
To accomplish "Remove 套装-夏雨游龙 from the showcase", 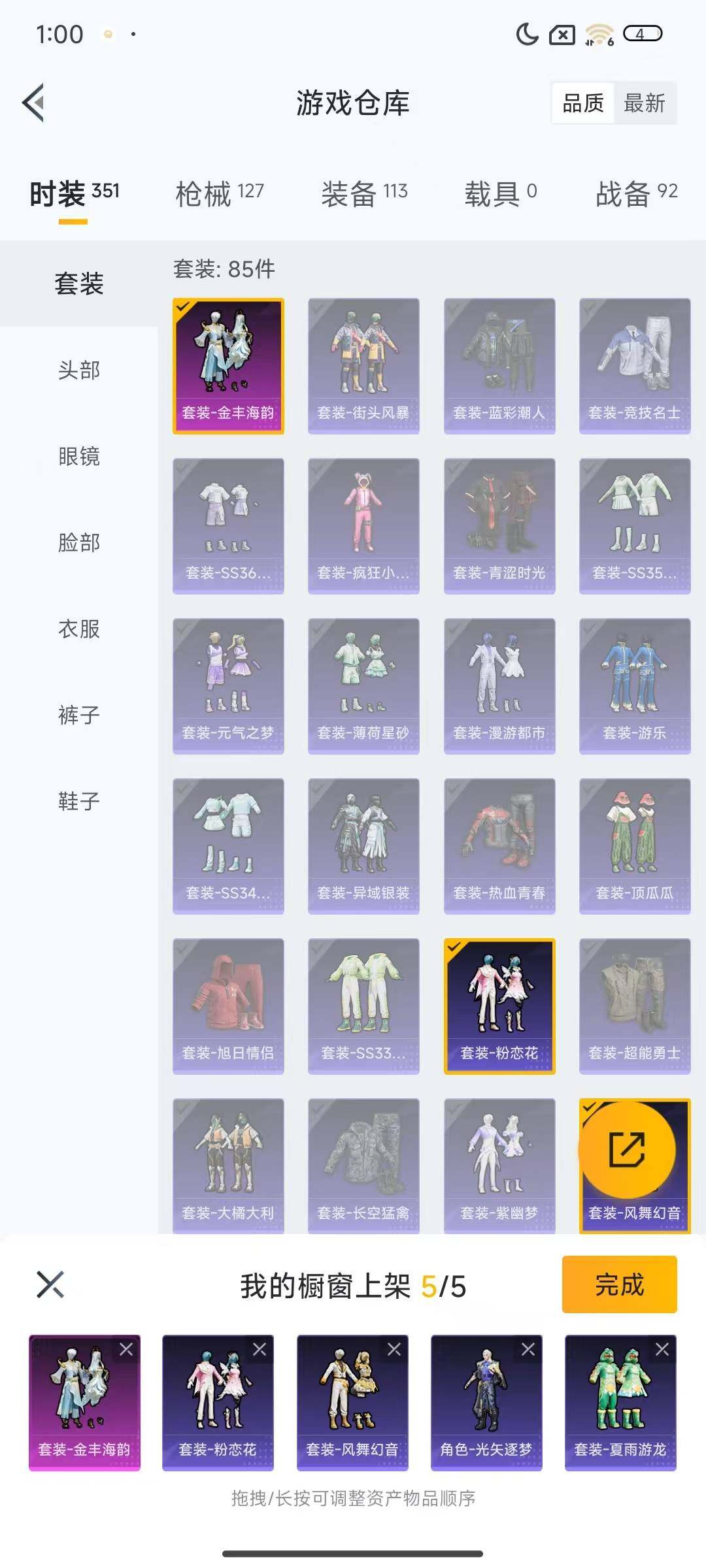I will pyautogui.click(x=662, y=1350).
